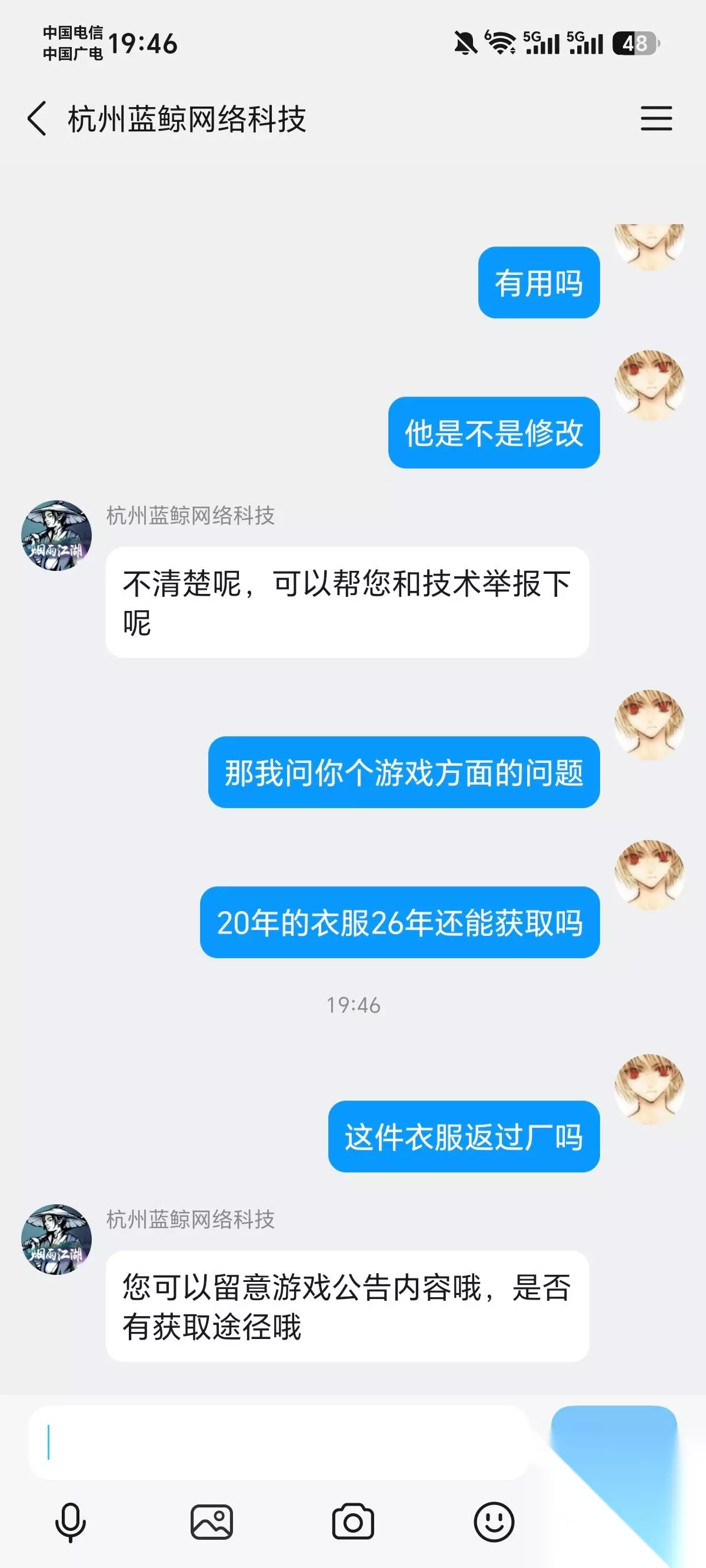Viewport: 706px width, 1568px height.
Task: Open 杭州蓝鲸网络科技 avatar beside 不清楚呢 message
Action: pos(56,536)
